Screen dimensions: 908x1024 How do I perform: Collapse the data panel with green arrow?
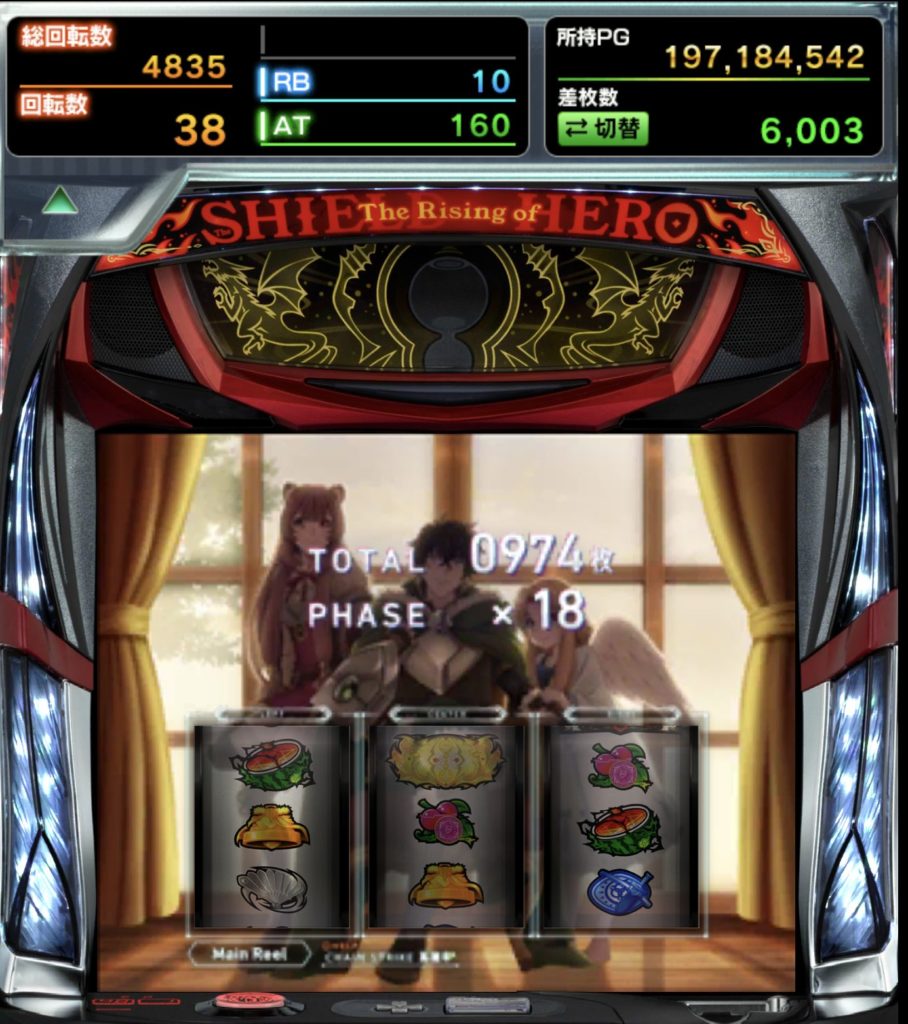pos(60,203)
